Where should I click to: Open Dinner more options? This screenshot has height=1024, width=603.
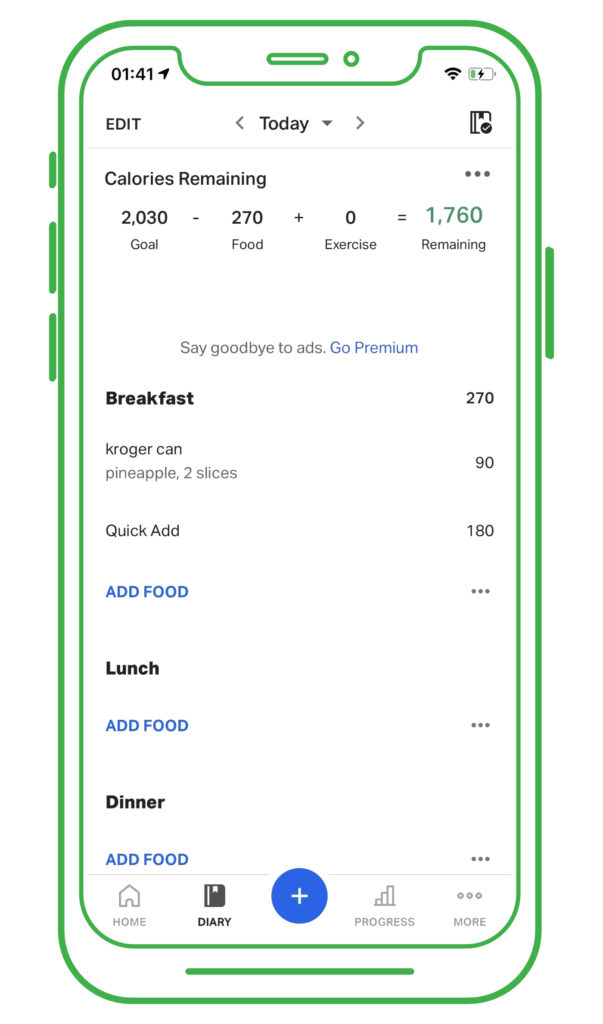click(x=480, y=859)
